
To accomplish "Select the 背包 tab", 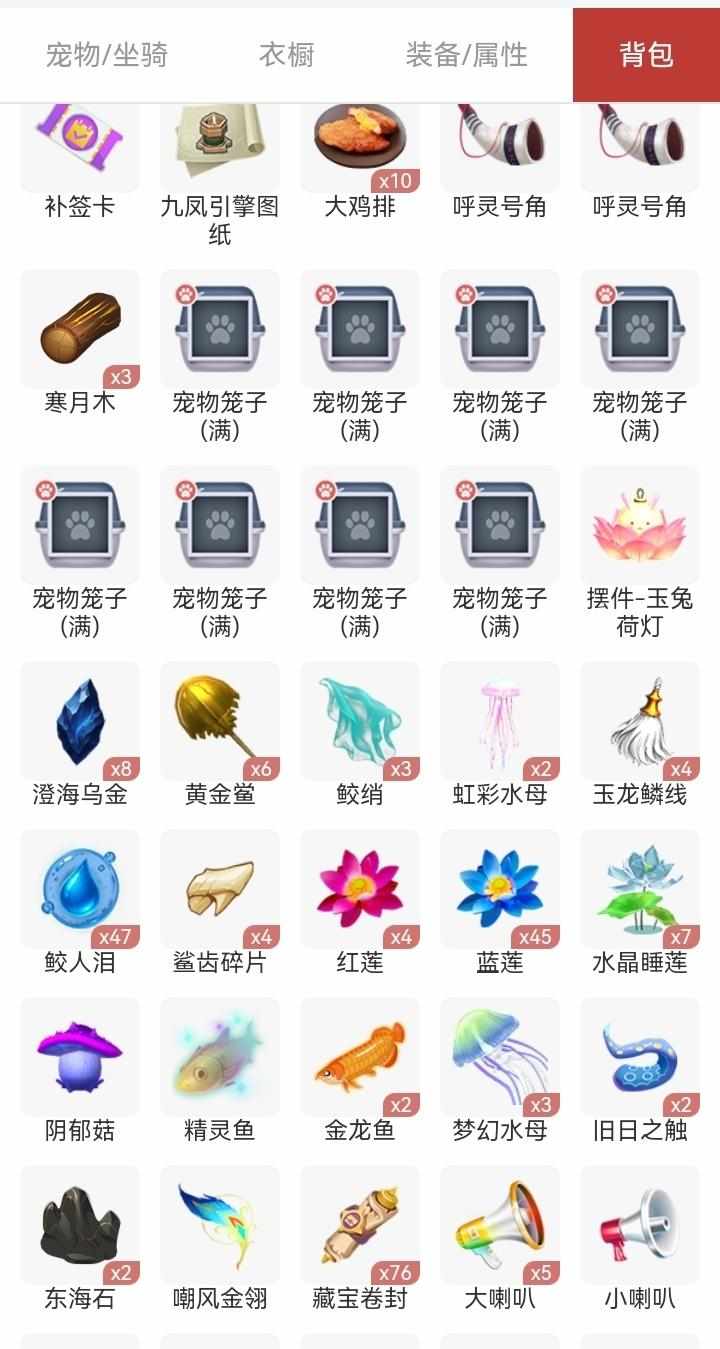I will [x=646, y=54].
